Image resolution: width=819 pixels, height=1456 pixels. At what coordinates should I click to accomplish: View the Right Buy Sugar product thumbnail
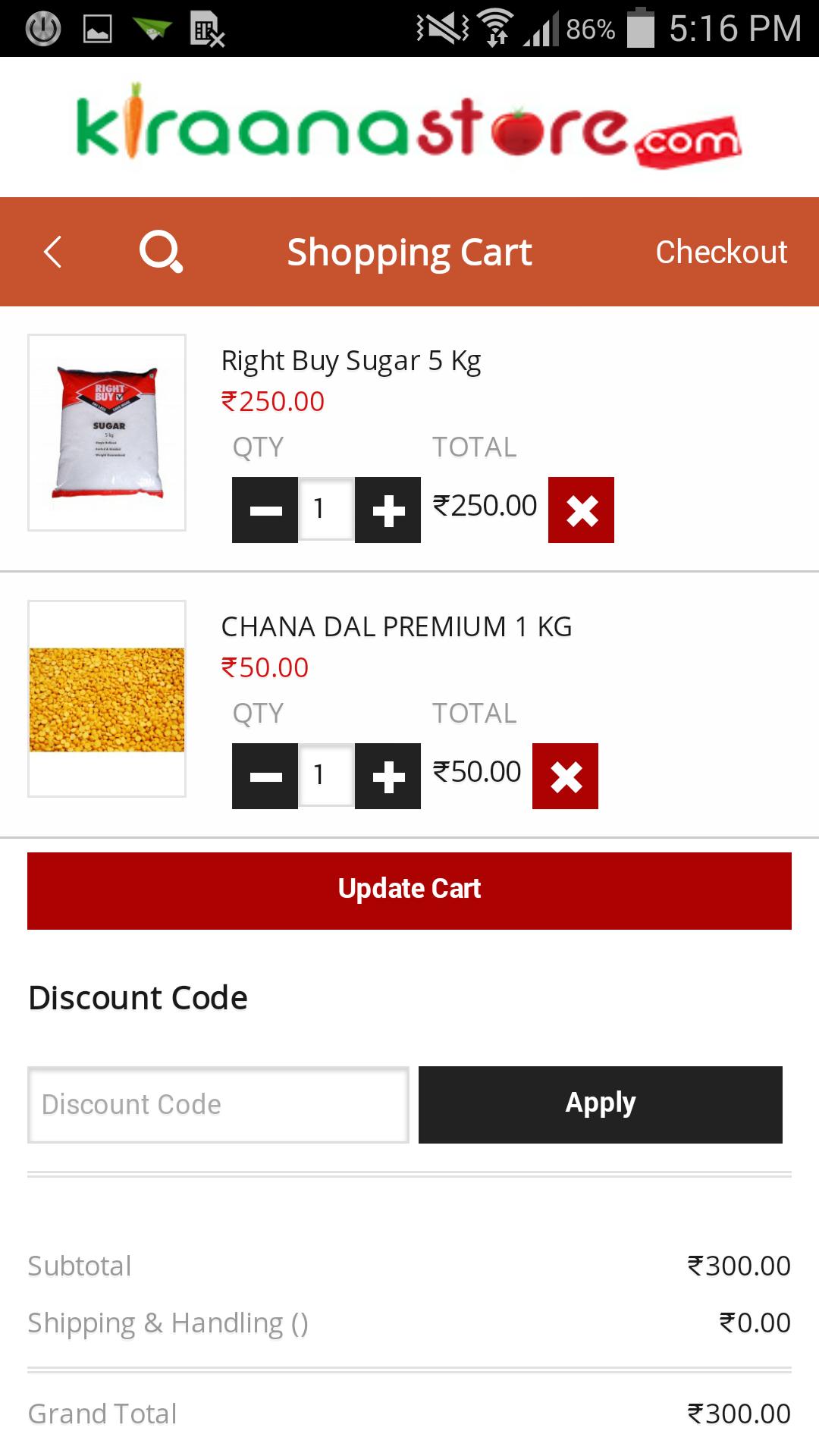click(x=107, y=431)
